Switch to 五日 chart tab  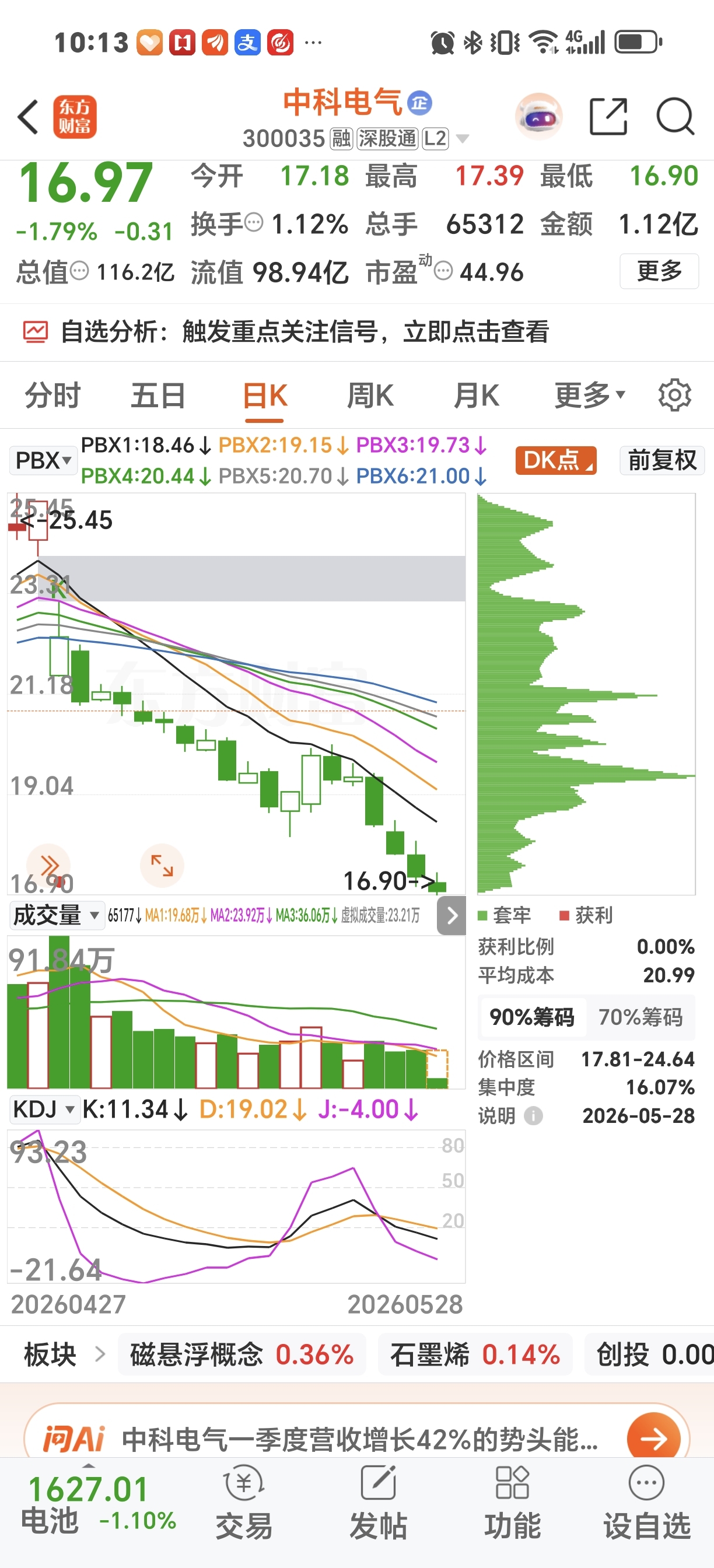point(158,395)
